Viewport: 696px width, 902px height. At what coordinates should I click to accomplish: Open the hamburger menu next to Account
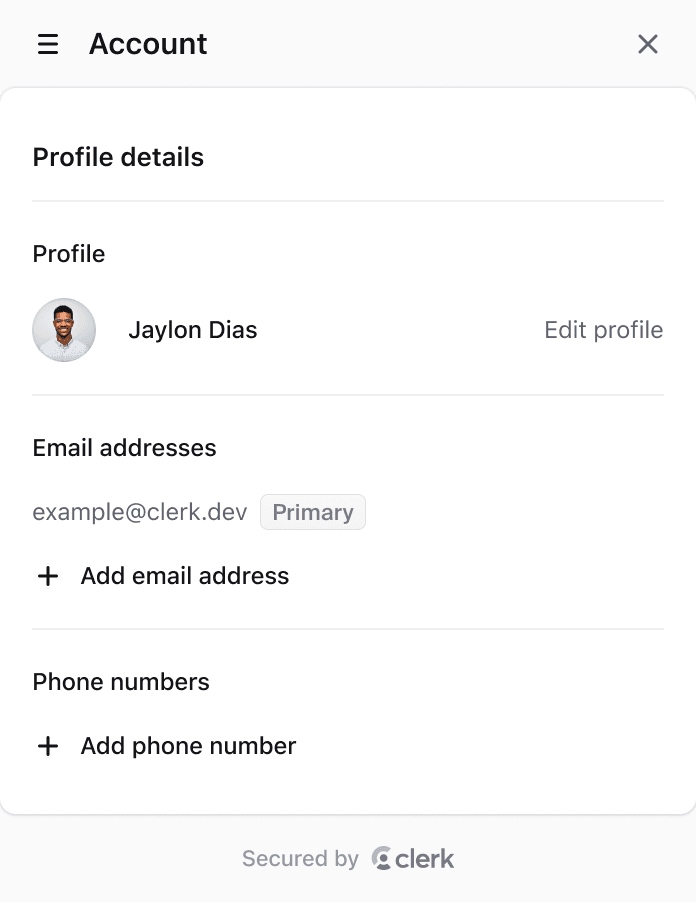click(48, 44)
